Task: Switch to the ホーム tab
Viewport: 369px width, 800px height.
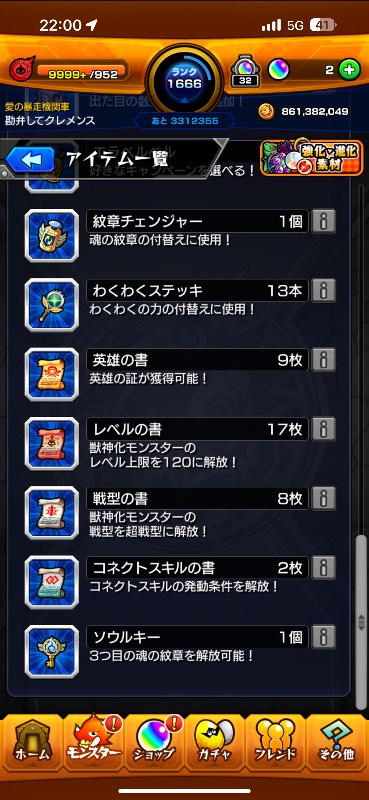Action: [32, 740]
